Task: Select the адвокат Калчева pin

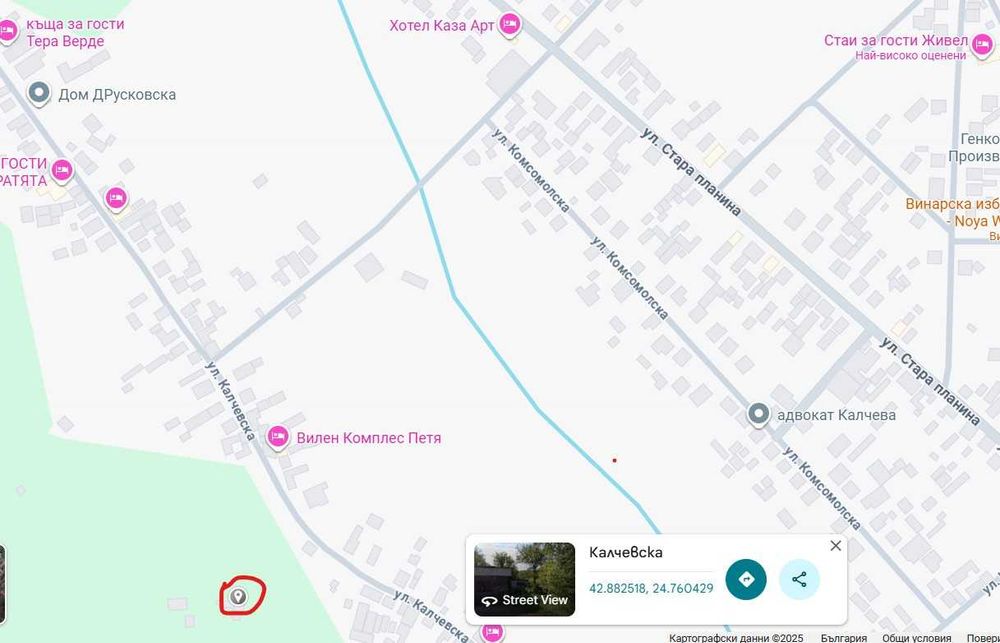Action: coord(759,413)
